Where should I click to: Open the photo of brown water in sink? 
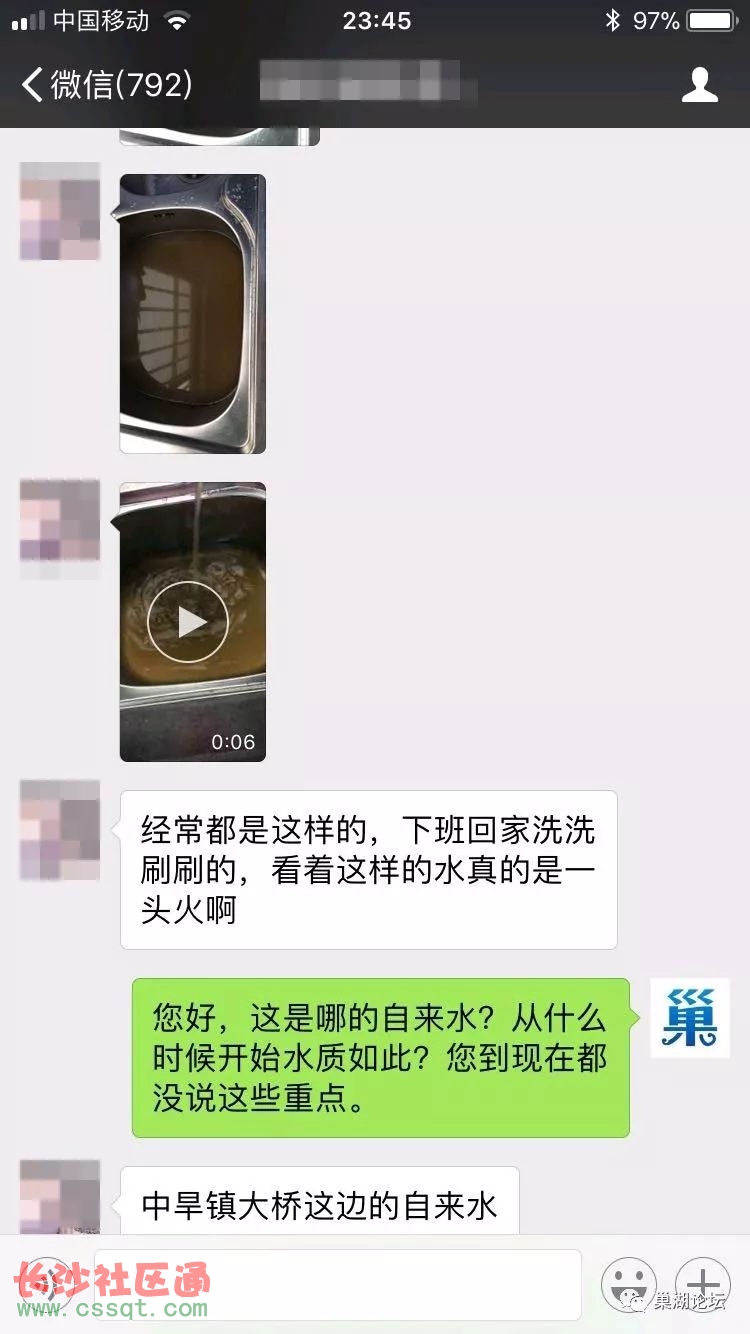[193, 314]
